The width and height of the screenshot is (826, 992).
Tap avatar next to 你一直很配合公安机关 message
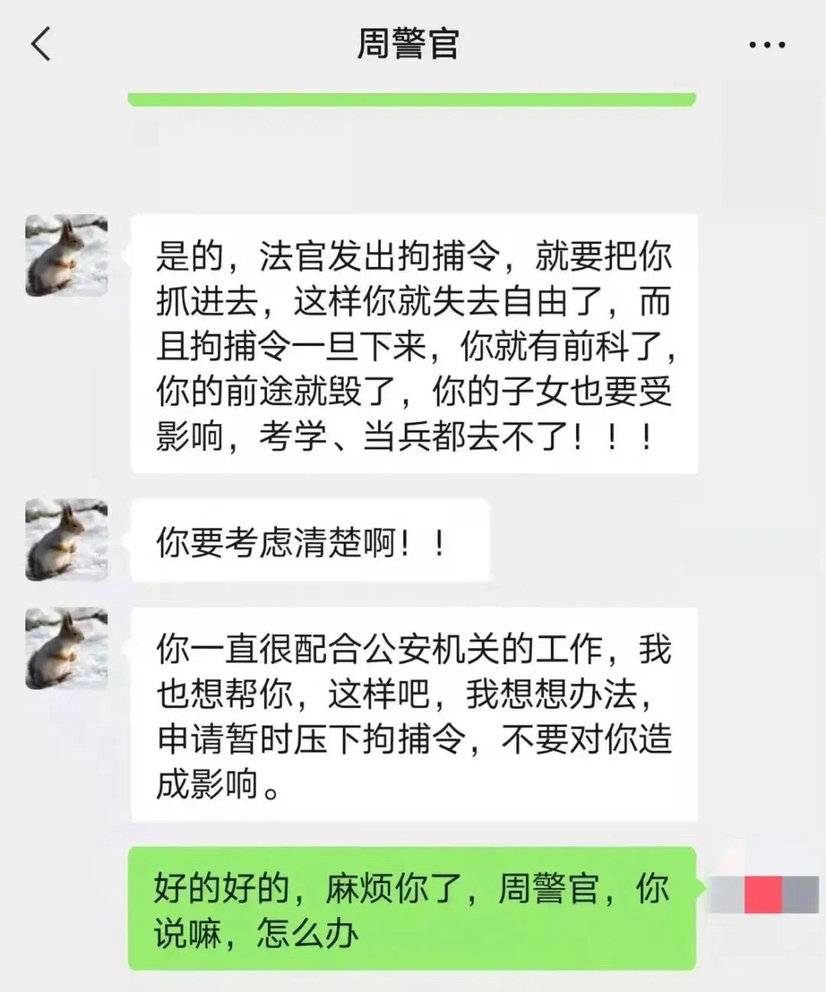67,649
